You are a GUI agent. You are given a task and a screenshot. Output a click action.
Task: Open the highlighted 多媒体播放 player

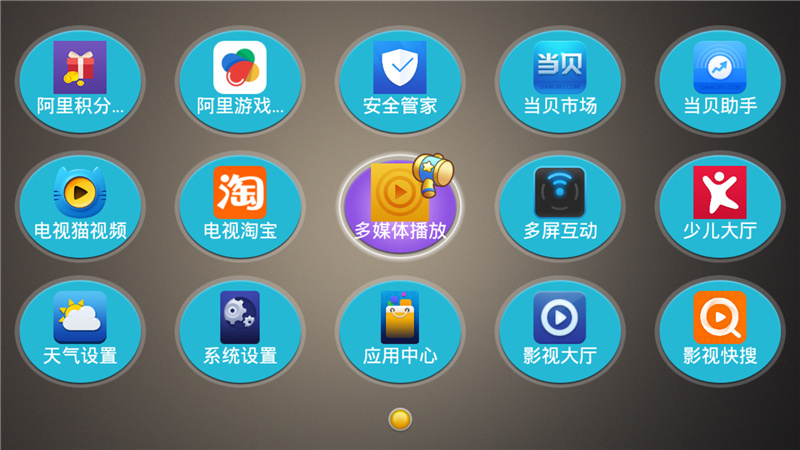tap(400, 204)
